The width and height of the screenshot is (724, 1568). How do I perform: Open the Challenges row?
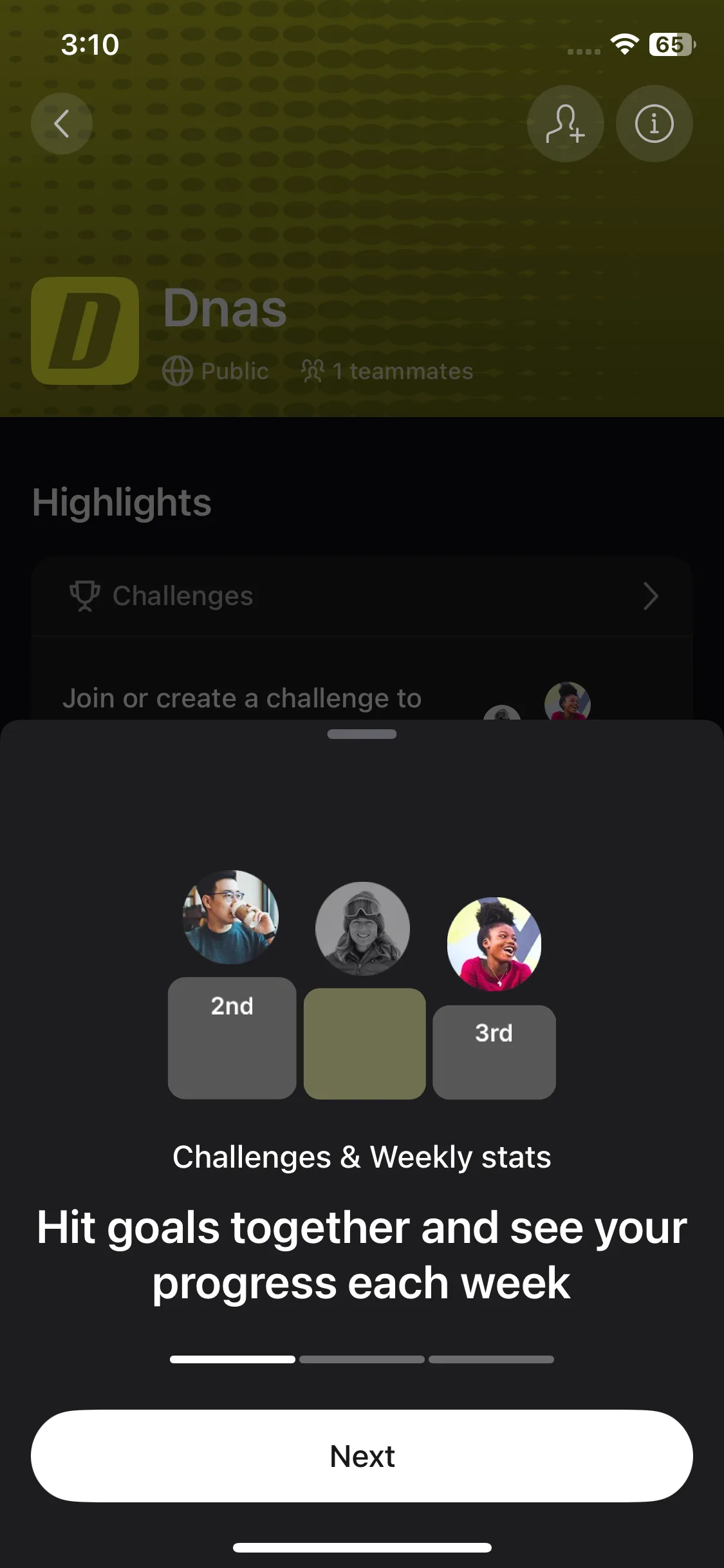pos(362,596)
